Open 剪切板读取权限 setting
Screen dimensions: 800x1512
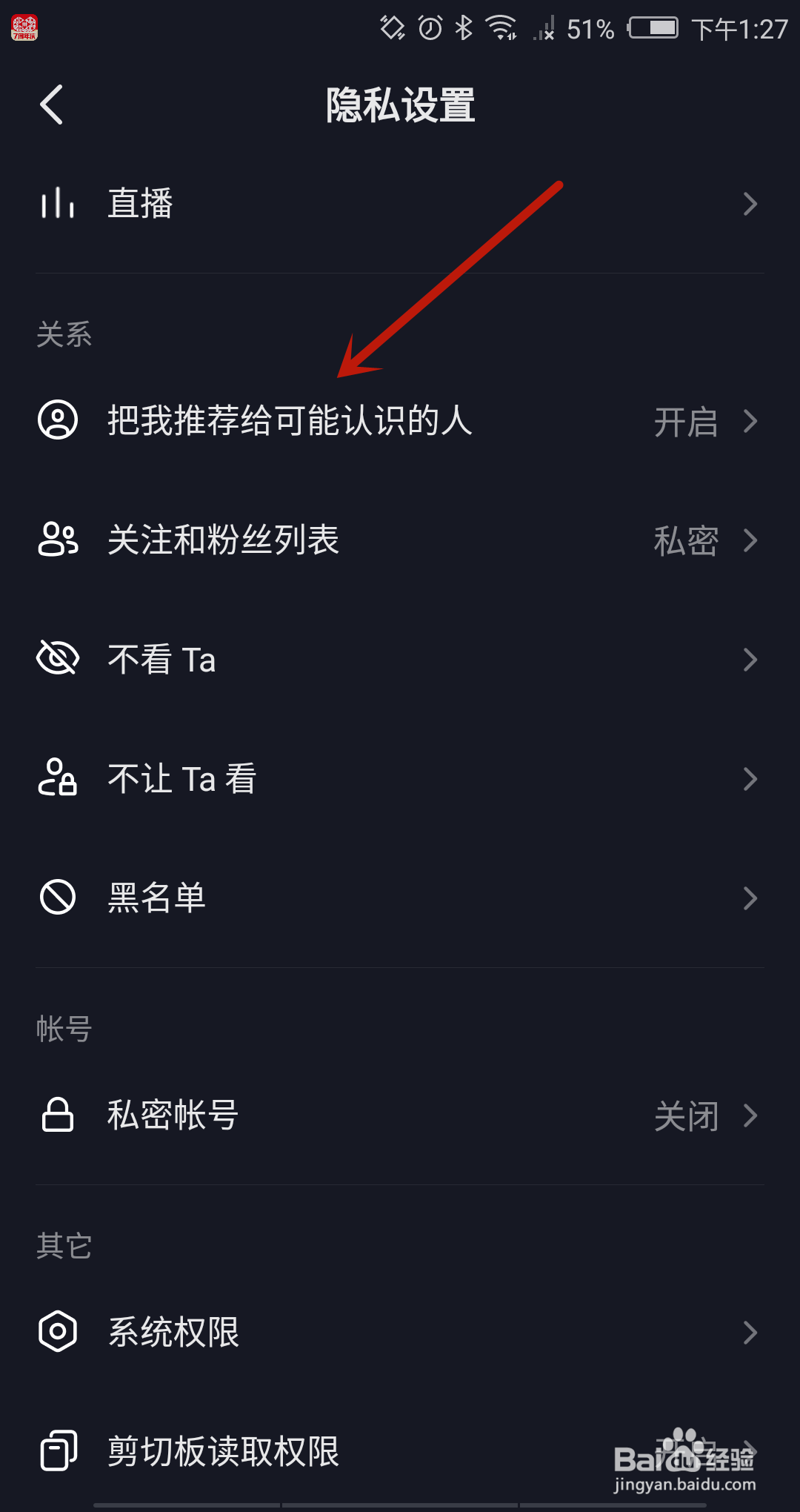400,1451
